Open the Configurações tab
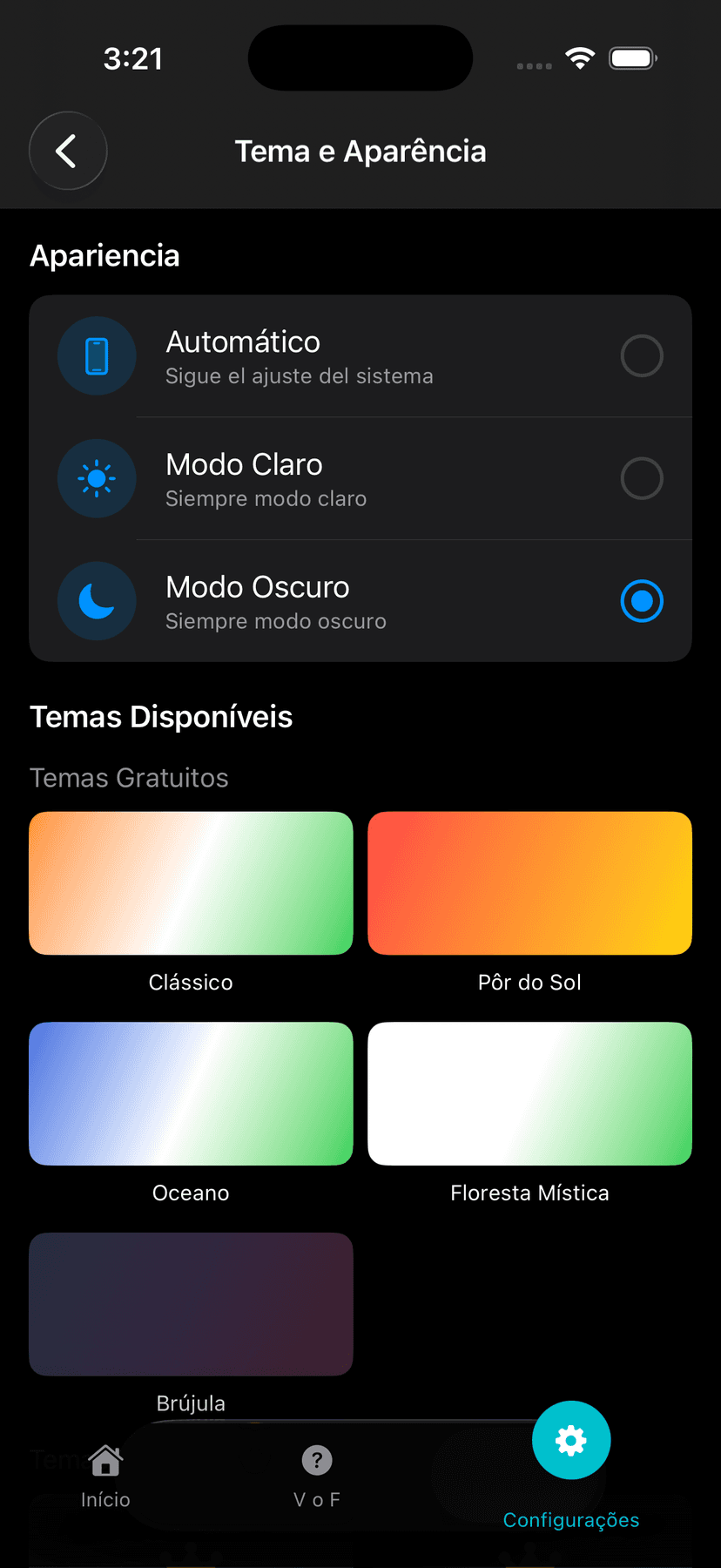This screenshot has height=1568, width=721. coord(571,1455)
